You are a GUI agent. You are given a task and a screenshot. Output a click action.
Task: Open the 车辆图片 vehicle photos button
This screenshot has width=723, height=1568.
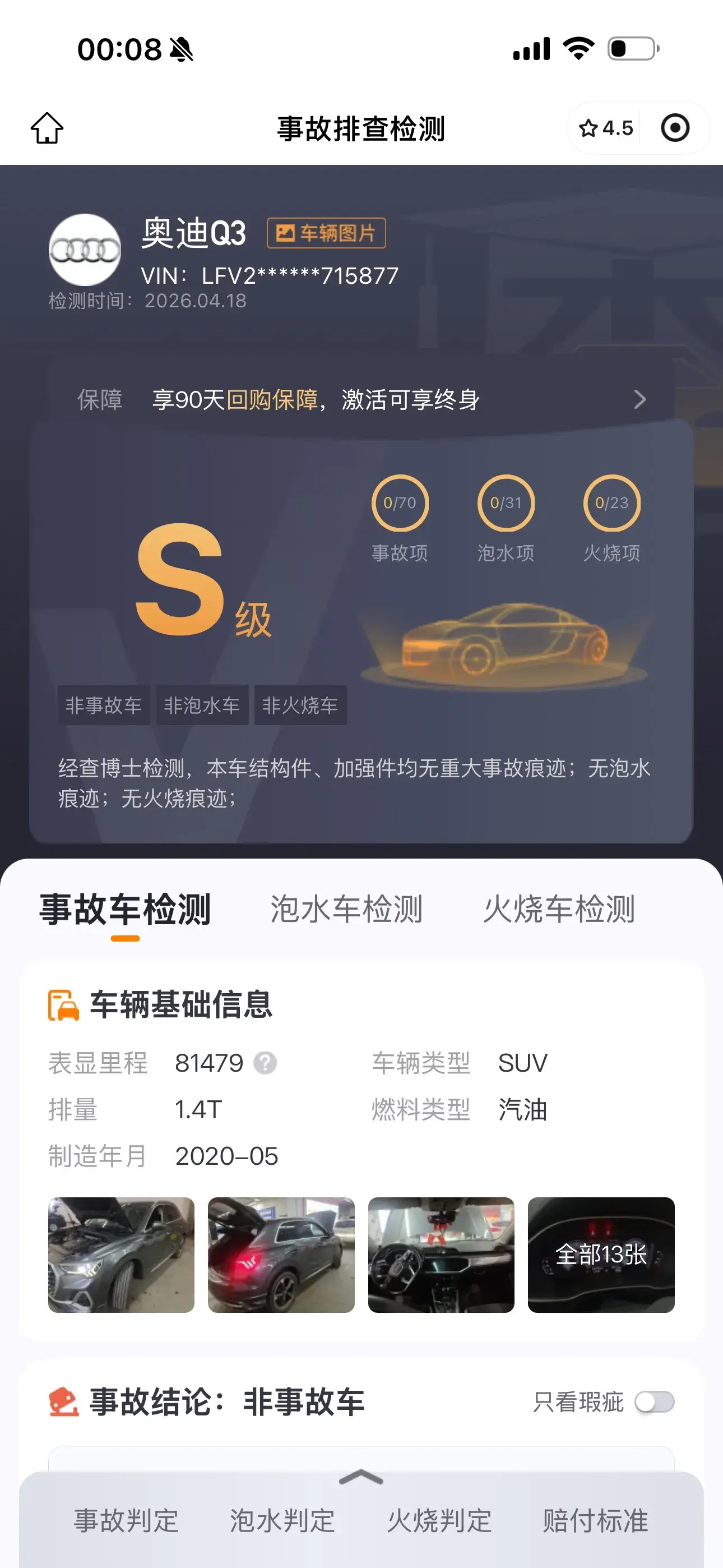[x=326, y=233]
